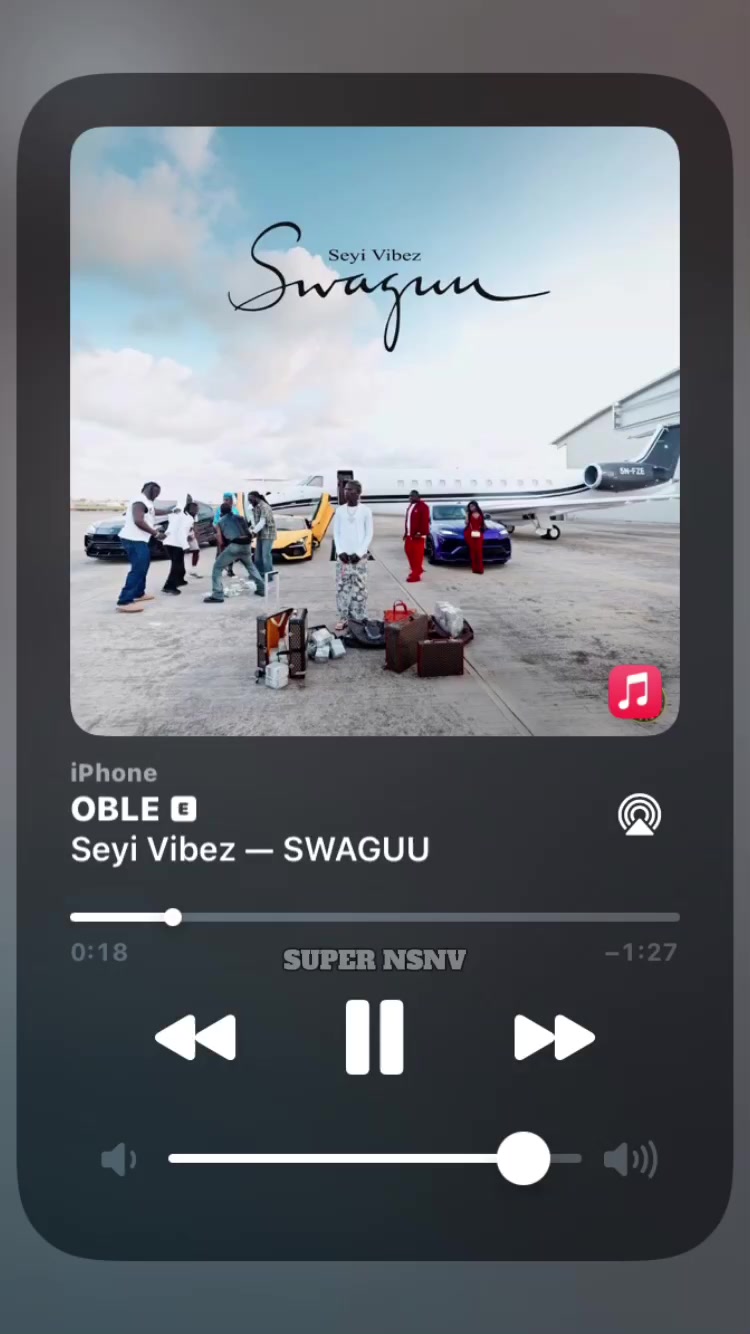Pause the song OBLE
The width and height of the screenshot is (750, 1334).
[x=375, y=1037]
